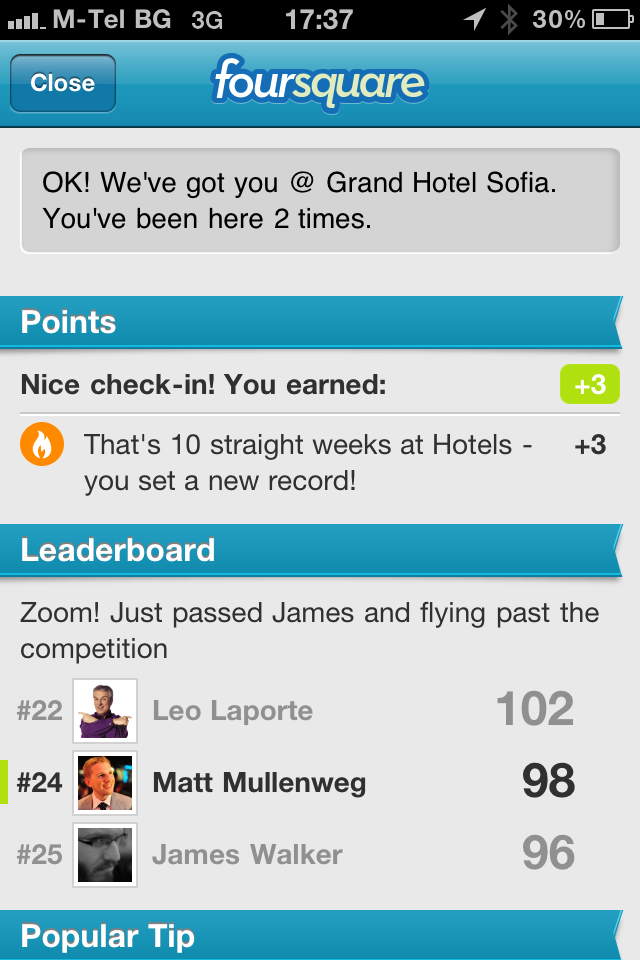Open James Walker's leaderboard entry

click(x=247, y=855)
